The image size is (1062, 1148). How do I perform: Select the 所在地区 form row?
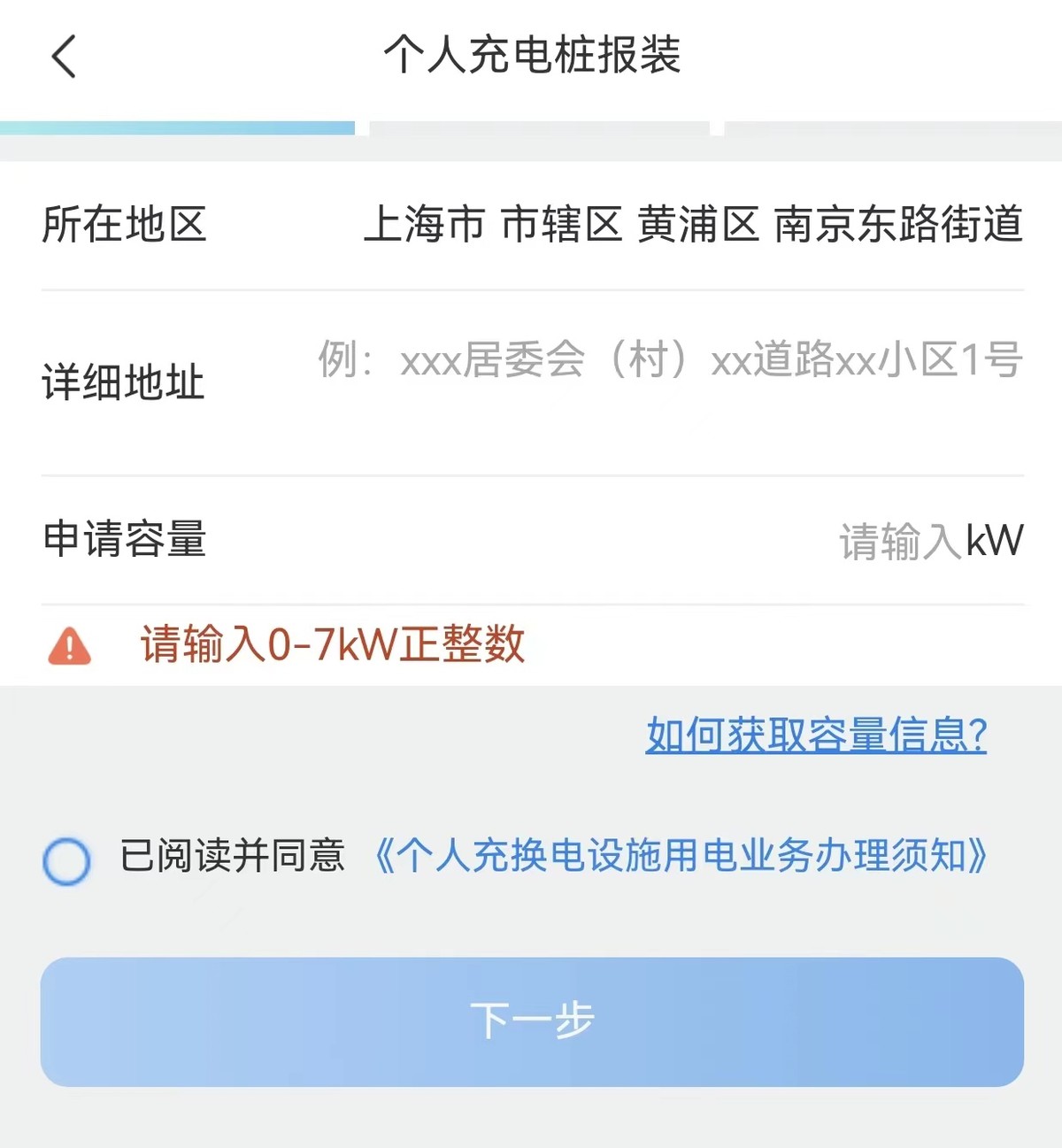pos(531,226)
